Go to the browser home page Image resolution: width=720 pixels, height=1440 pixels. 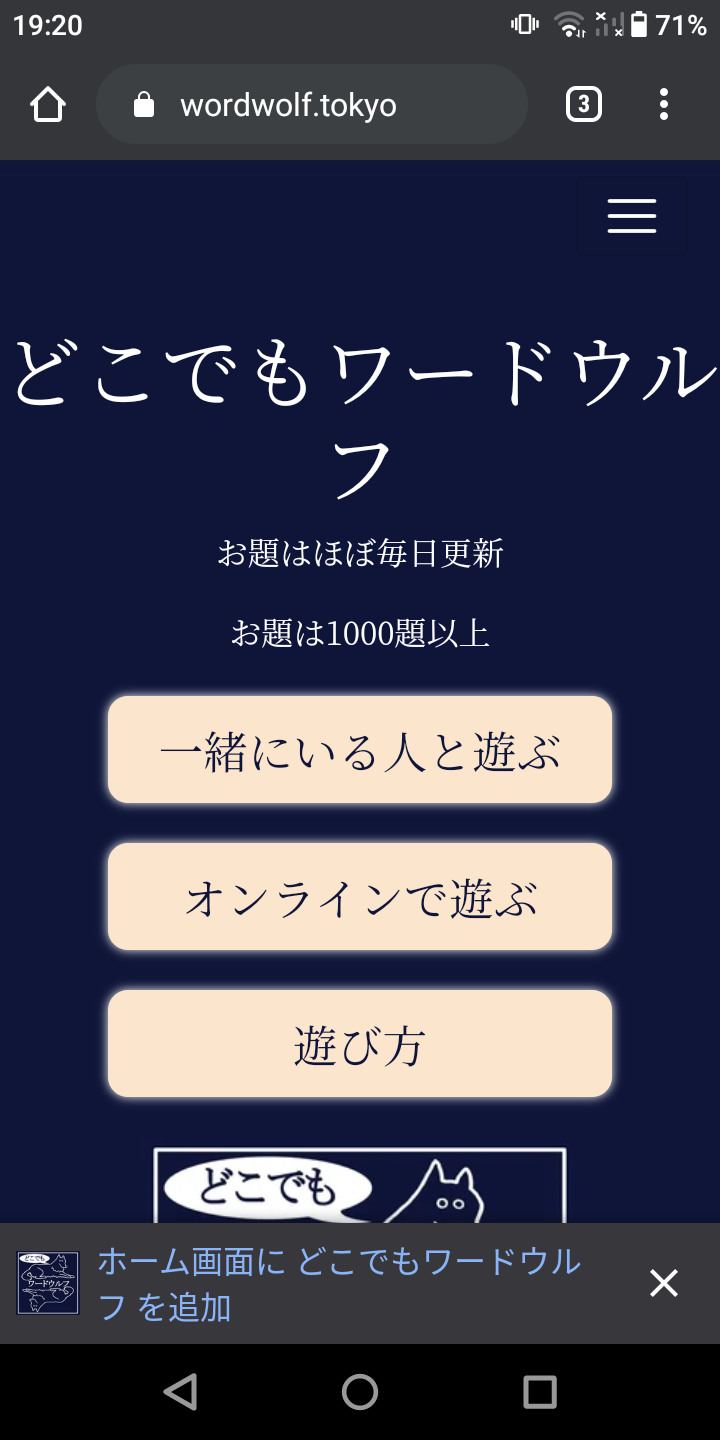click(48, 105)
